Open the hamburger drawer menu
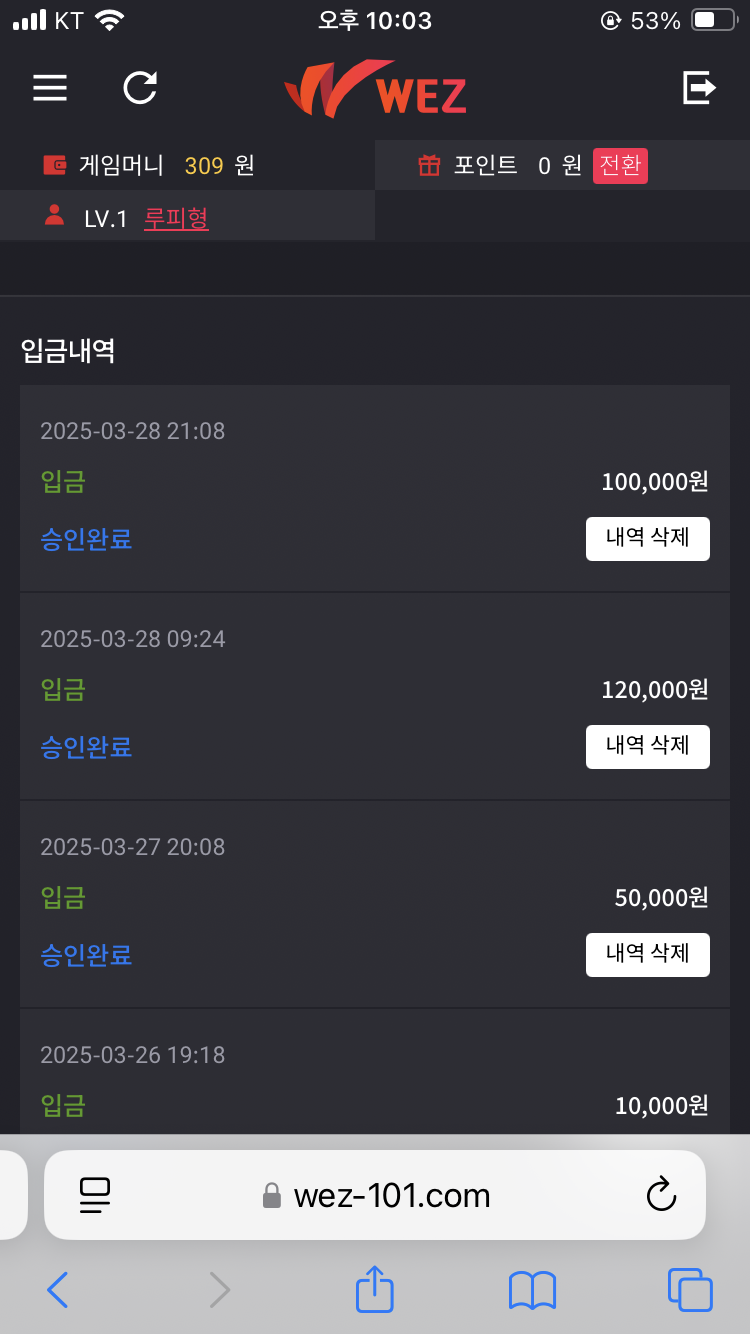750x1334 pixels. click(x=50, y=88)
